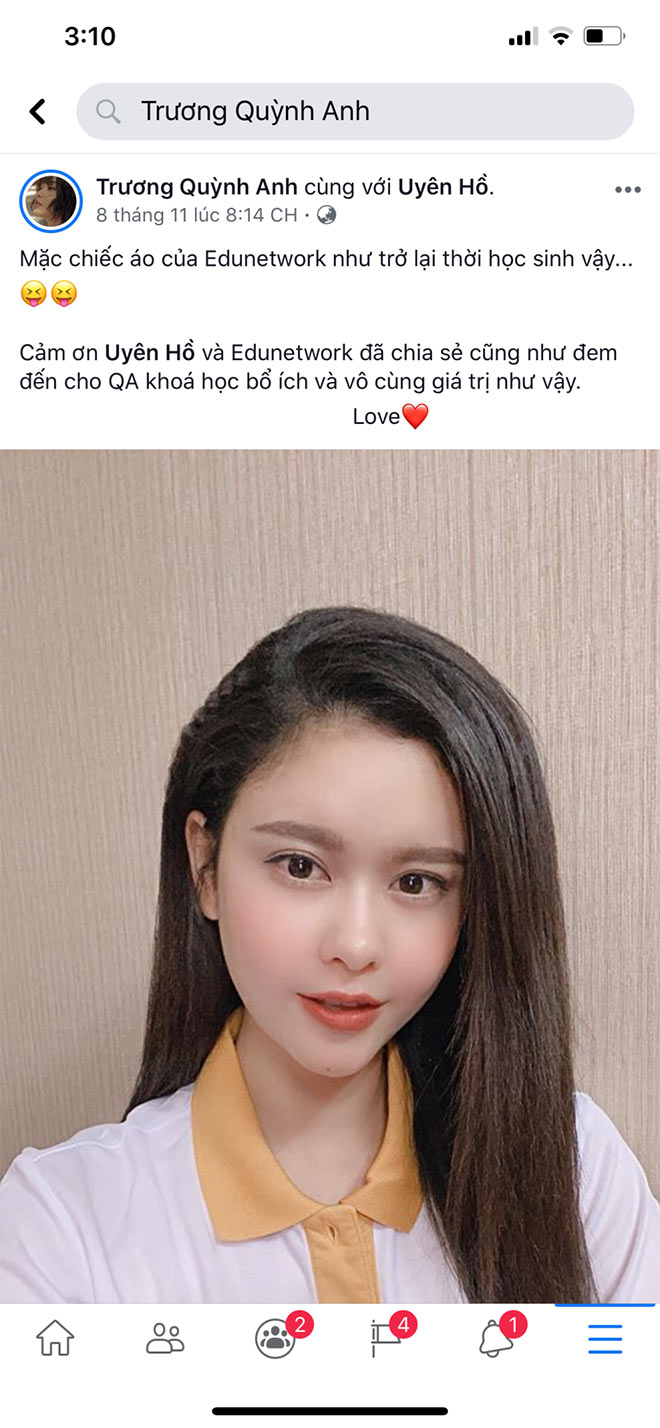Open Trương Quỳnh Anh's profile picture
Image resolution: width=660 pixels, height=1428 pixels.
(x=50, y=201)
